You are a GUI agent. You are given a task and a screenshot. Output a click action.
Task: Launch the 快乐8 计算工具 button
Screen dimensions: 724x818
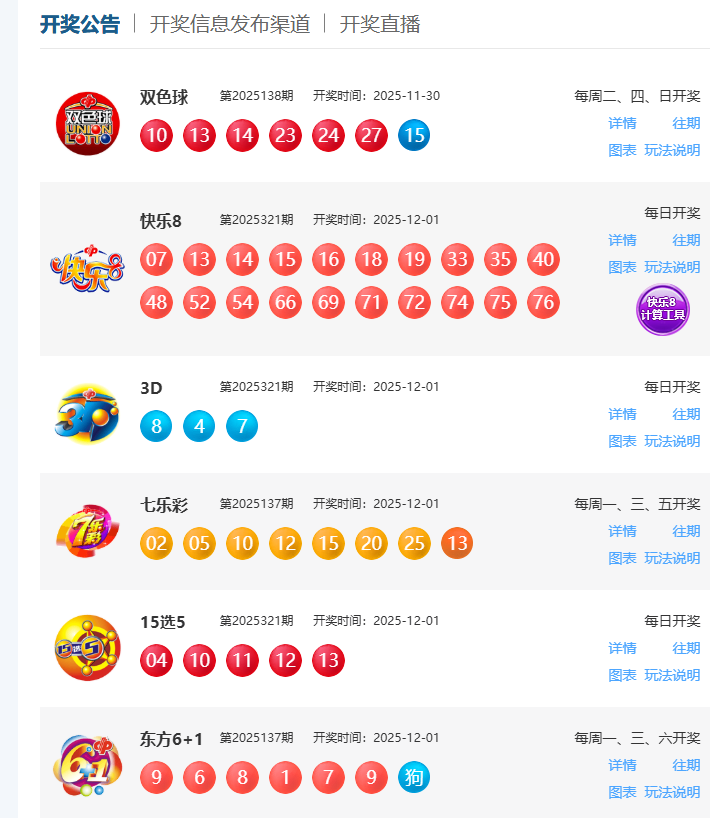point(663,310)
